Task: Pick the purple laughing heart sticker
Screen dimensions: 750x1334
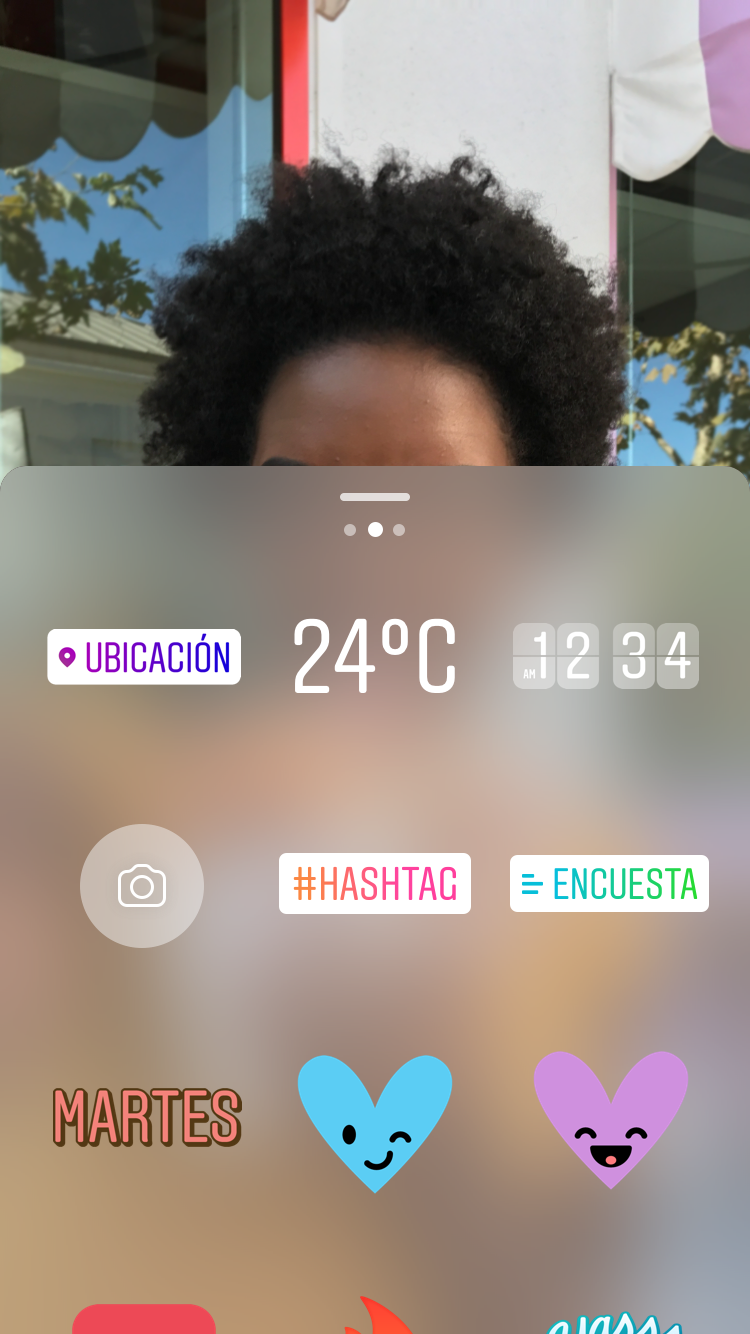Action: click(x=610, y=1119)
